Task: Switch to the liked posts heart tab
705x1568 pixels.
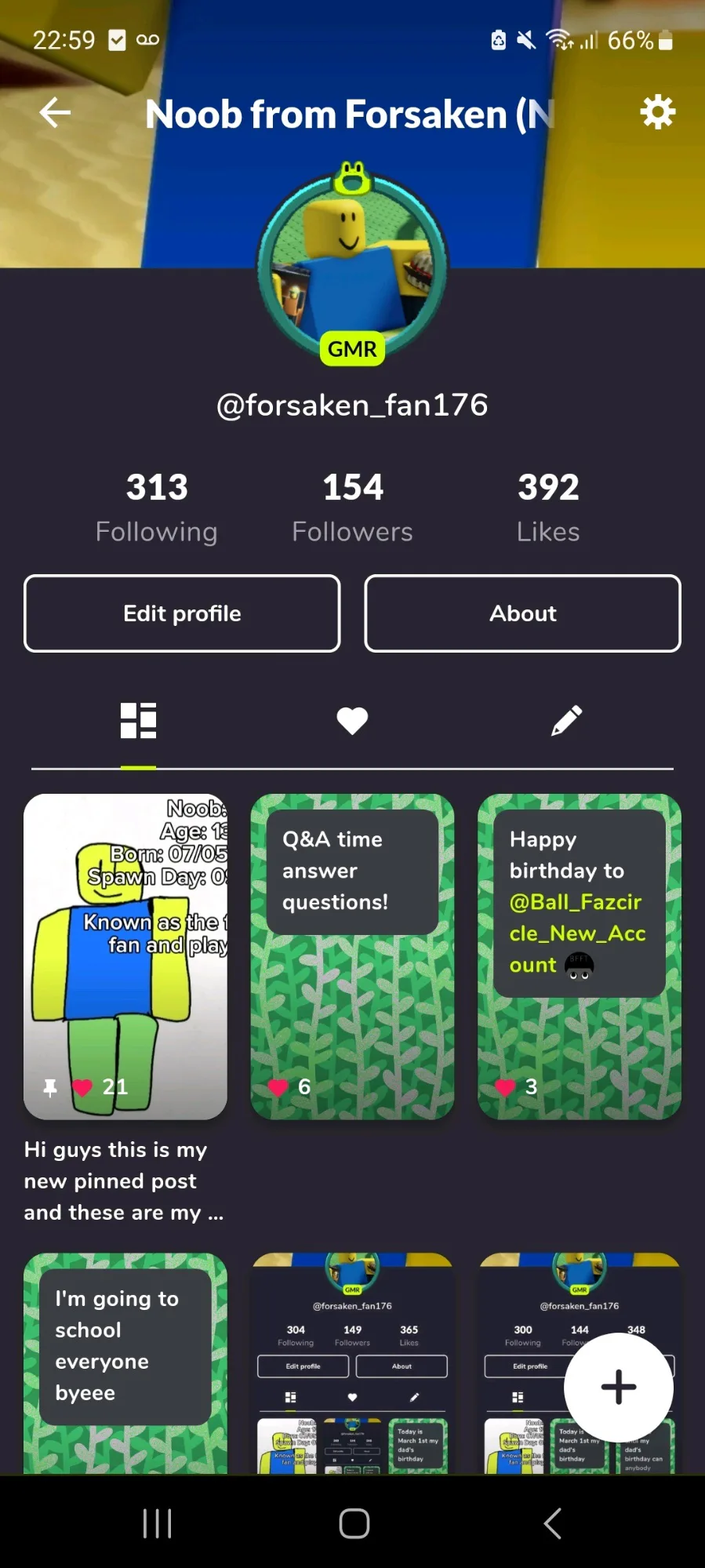Action: [x=352, y=720]
